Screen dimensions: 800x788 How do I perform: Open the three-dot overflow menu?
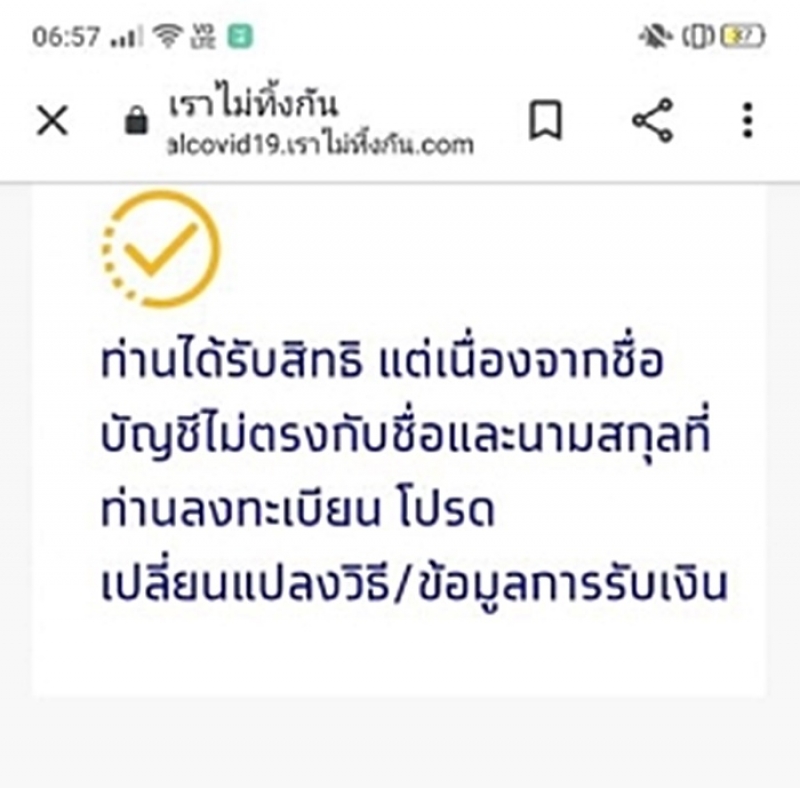pos(746,122)
